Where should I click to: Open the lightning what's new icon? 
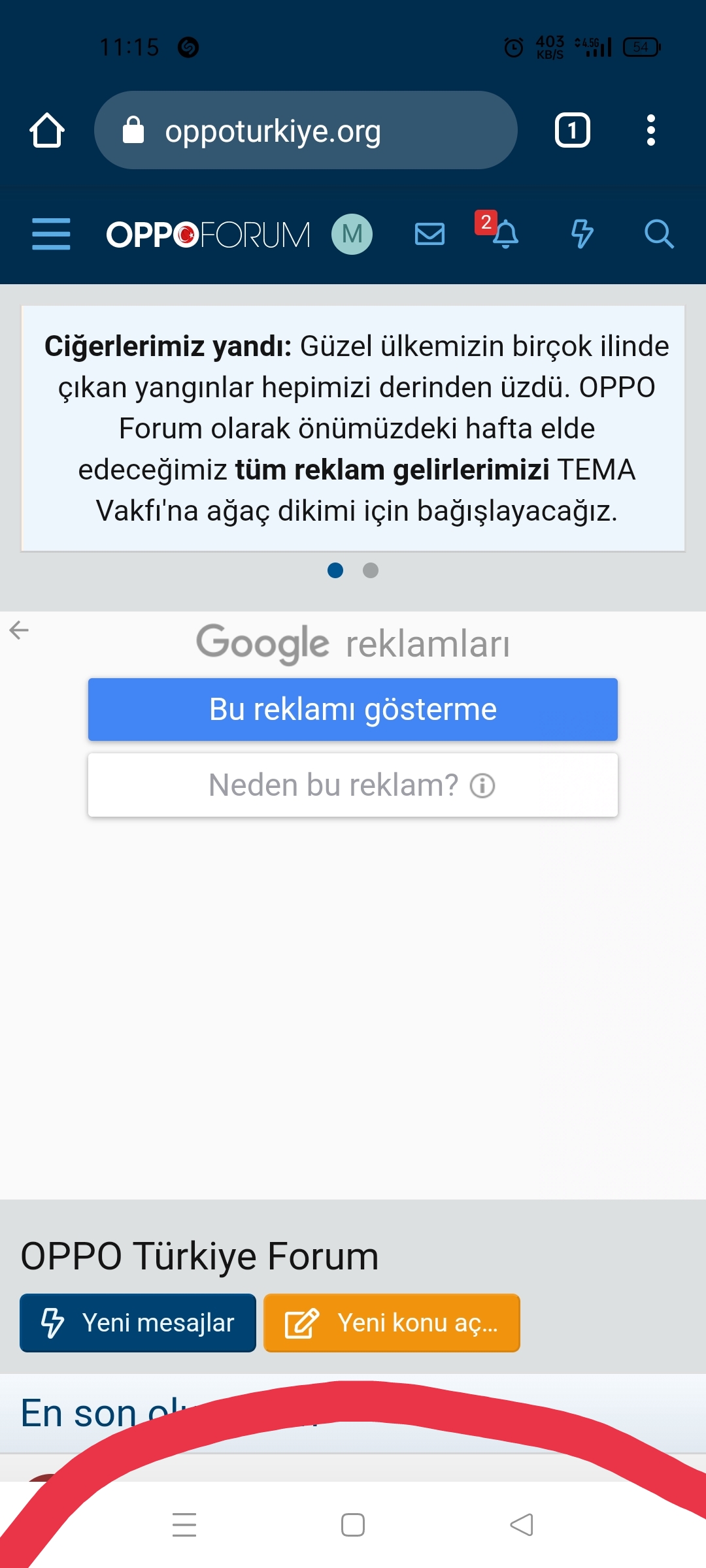(582, 234)
